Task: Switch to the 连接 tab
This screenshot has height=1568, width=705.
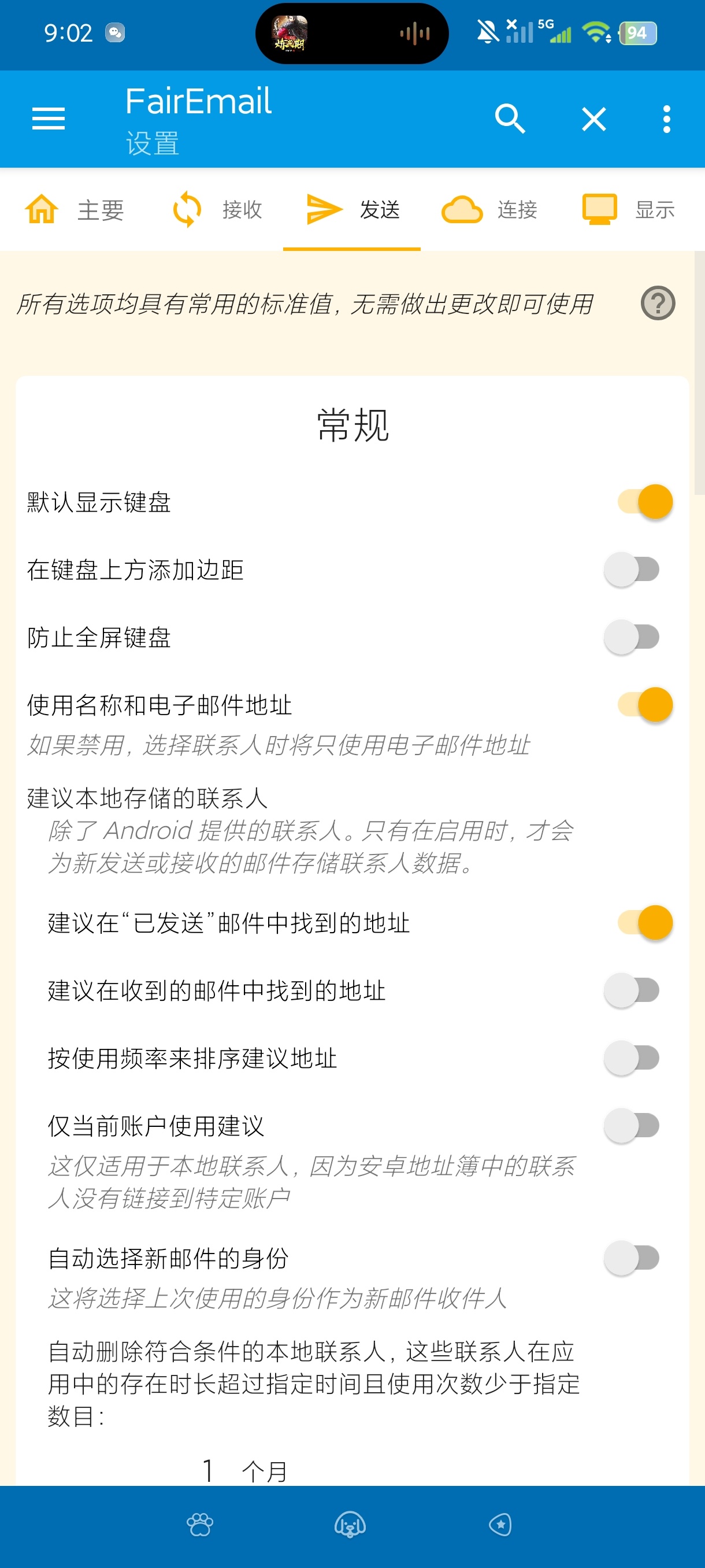Action: 489,209
